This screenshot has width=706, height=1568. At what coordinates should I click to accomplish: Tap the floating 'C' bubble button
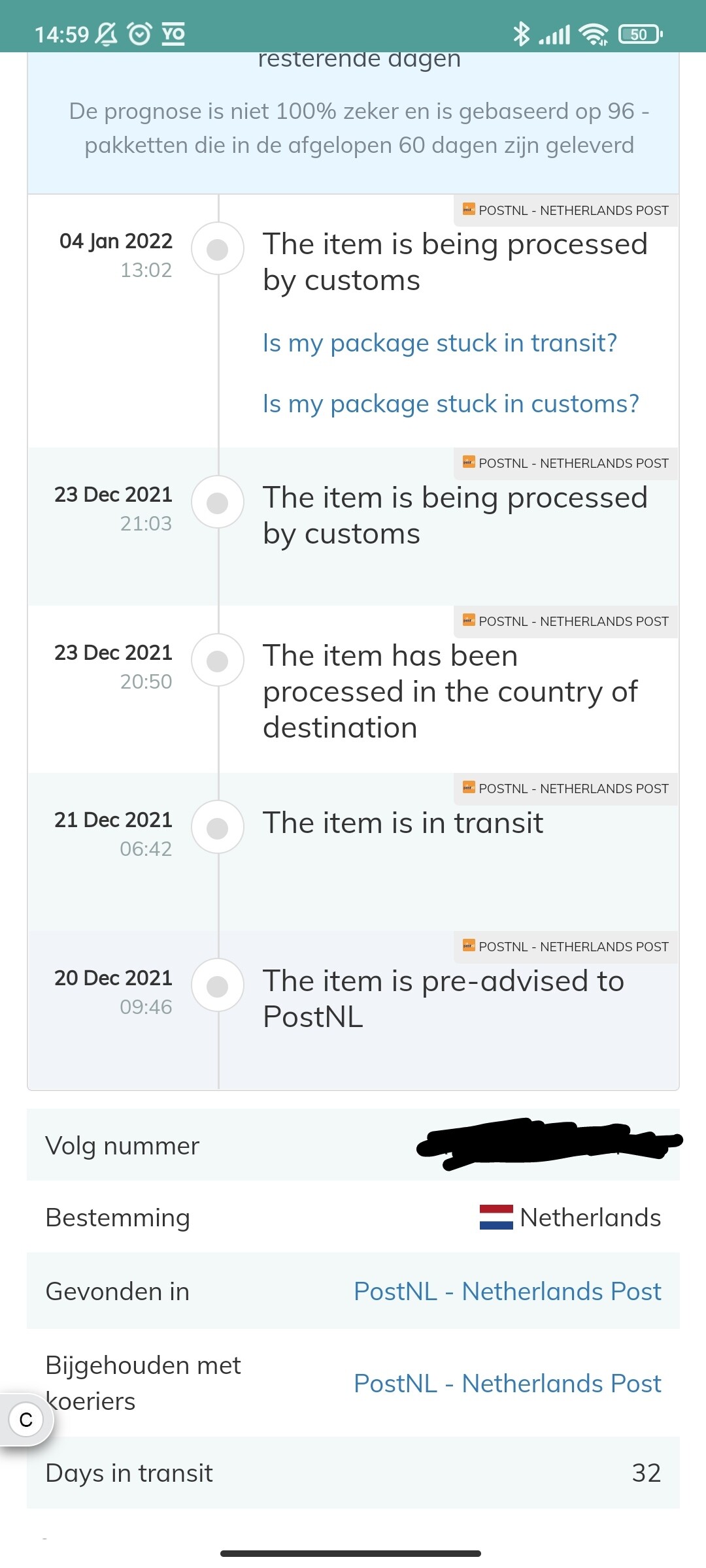26,1419
